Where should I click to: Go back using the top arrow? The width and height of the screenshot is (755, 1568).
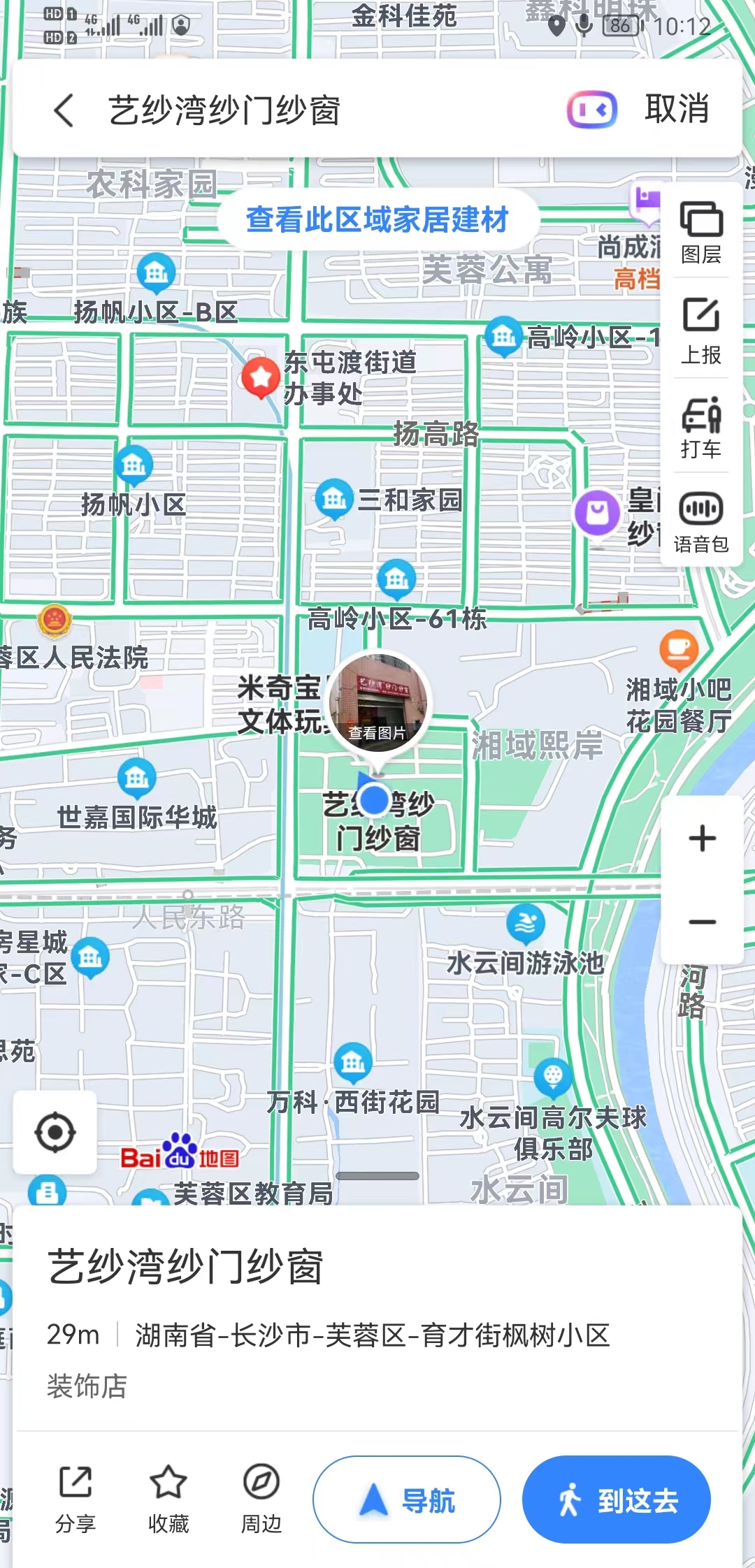64,110
